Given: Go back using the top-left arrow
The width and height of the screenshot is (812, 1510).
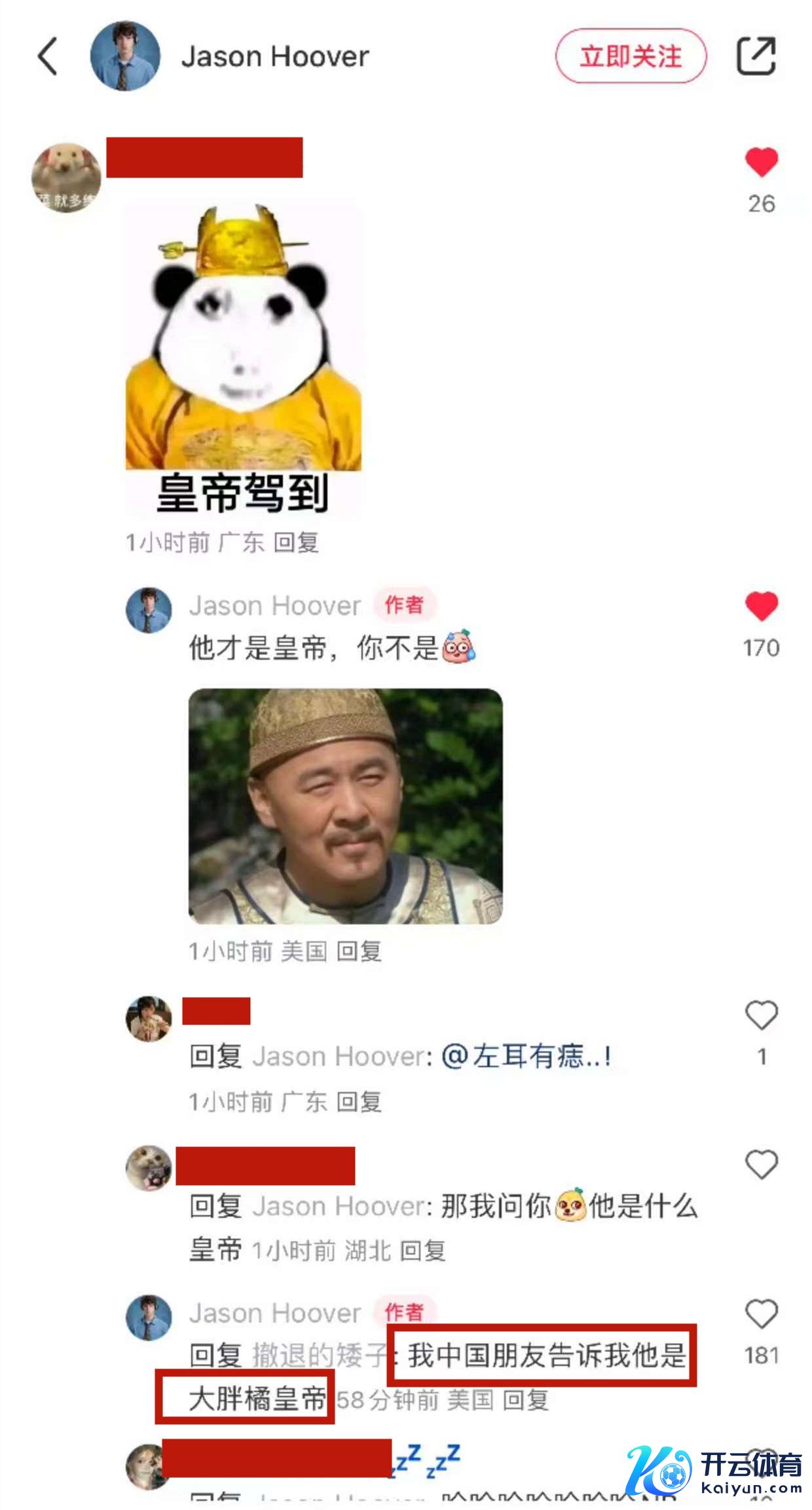Looking at the screenshot, I should coord(48,56).
